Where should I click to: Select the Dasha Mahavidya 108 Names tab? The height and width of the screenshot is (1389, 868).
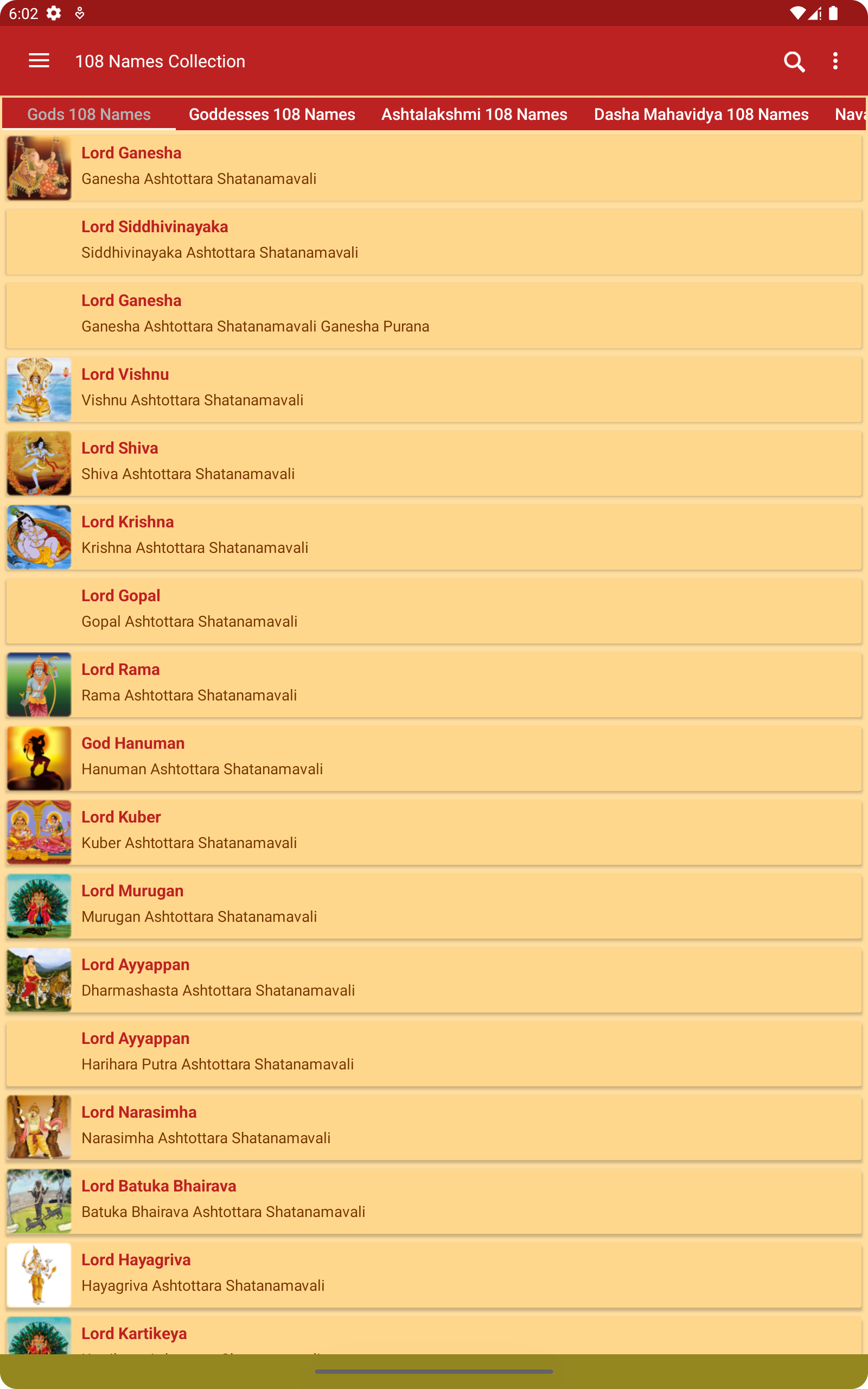click(x=701, y=114)
